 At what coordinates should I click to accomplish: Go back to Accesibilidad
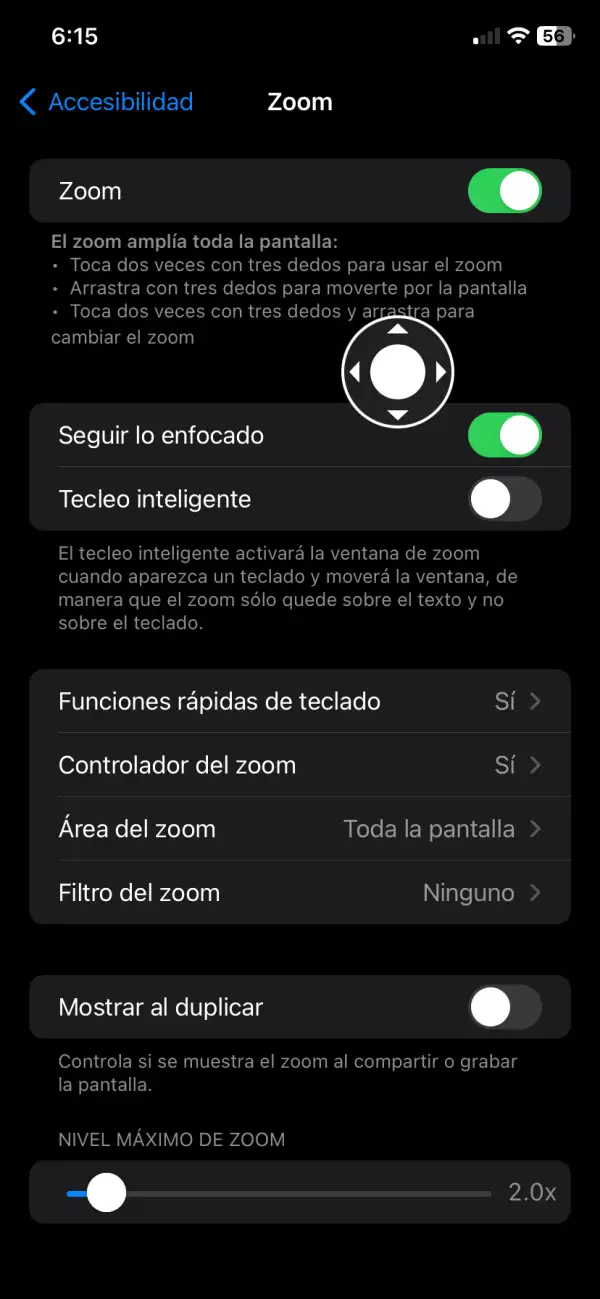pyautogui.click(x=106, y=102)
